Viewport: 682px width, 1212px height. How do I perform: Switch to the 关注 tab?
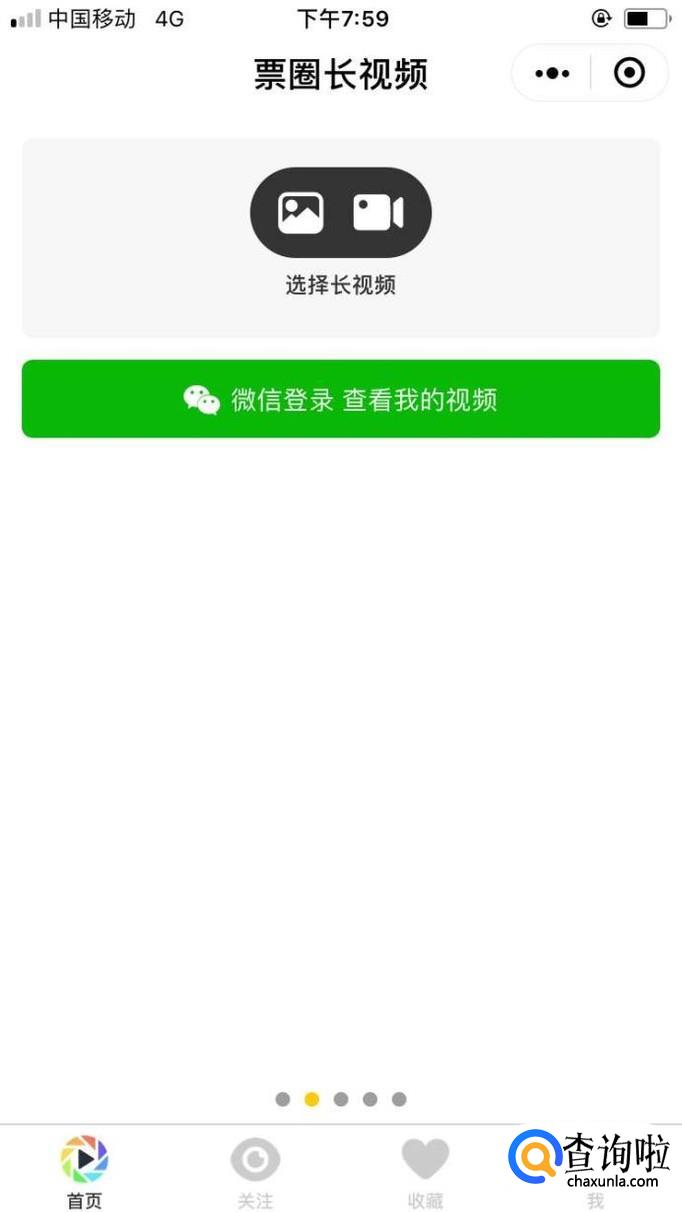(255, 1170)
